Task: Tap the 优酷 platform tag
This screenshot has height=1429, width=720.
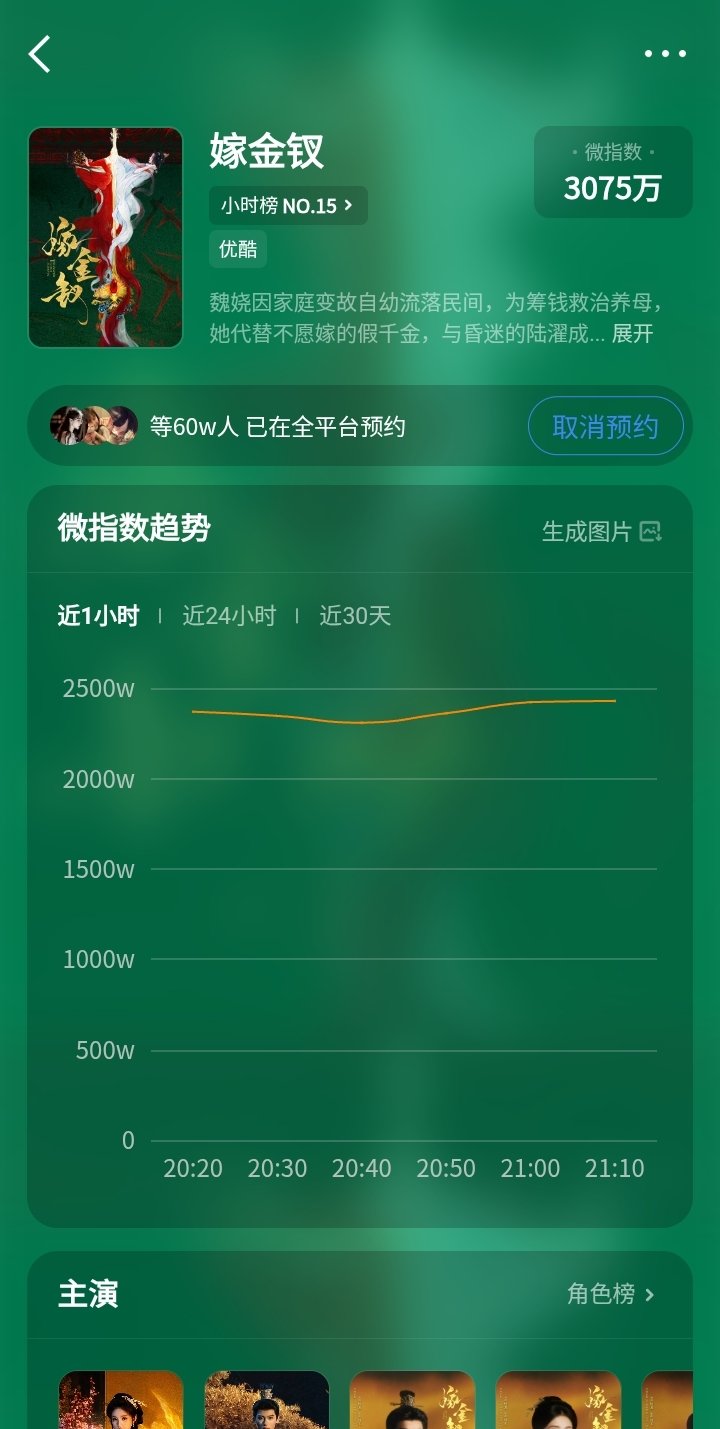Action: click(238, 250)
